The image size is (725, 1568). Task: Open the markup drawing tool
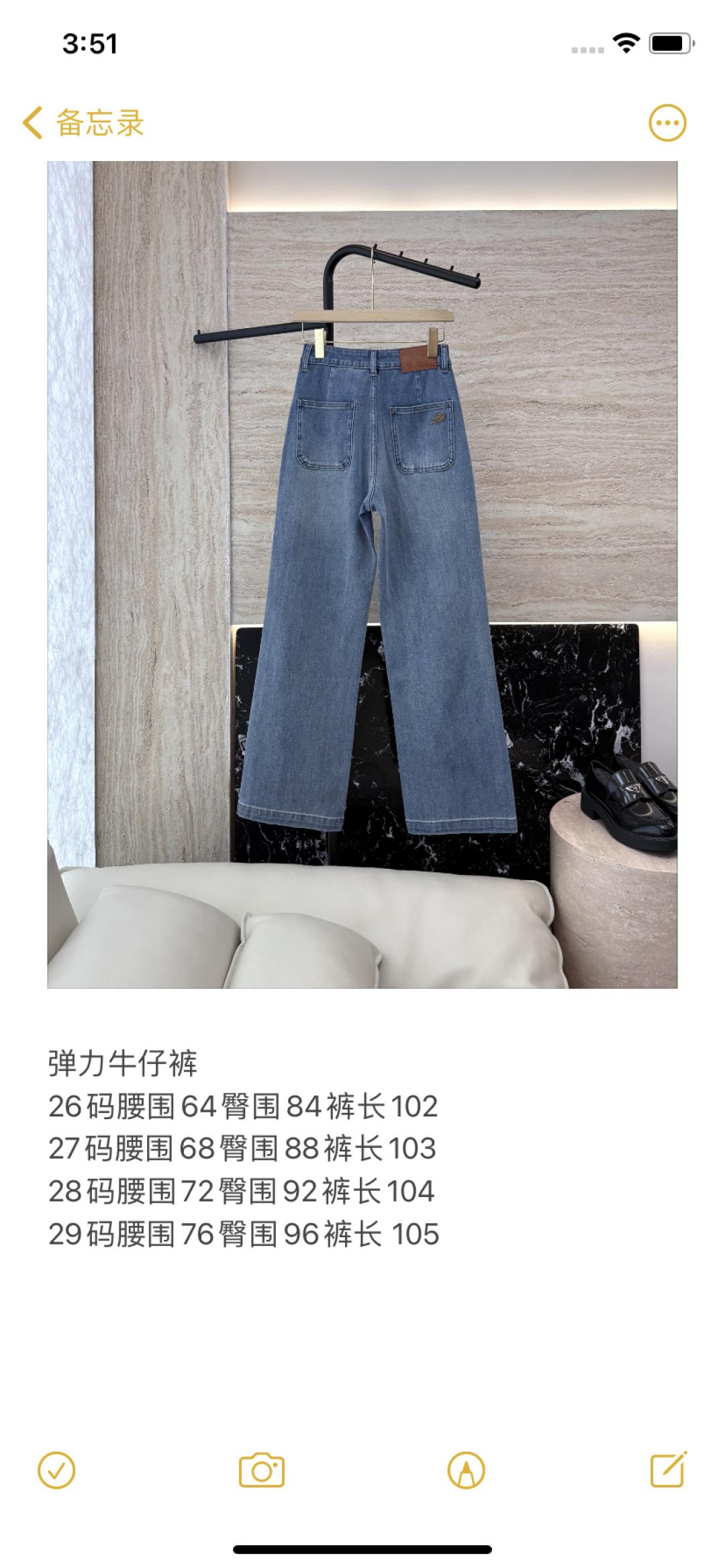click(466, 1471)
